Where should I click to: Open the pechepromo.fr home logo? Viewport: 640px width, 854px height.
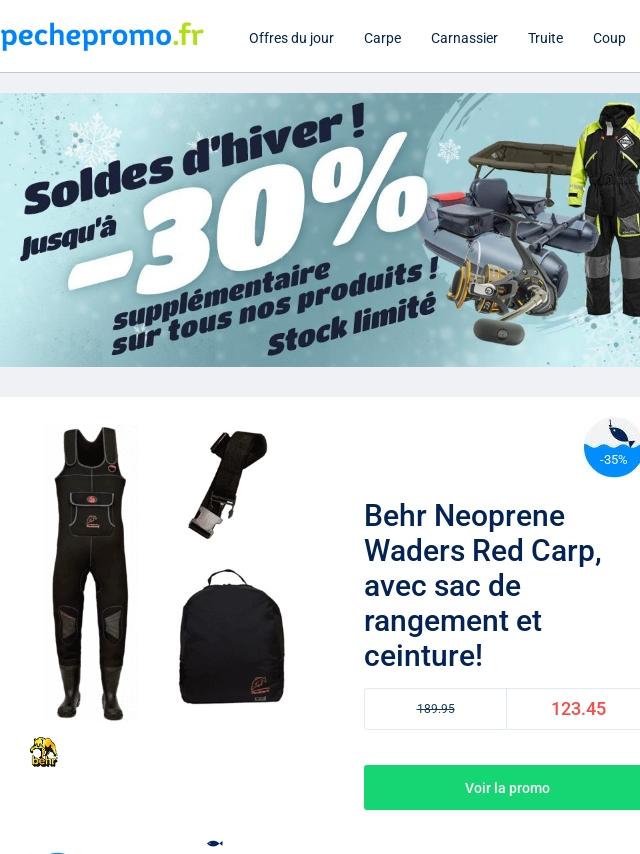click(x=102, y=37)
